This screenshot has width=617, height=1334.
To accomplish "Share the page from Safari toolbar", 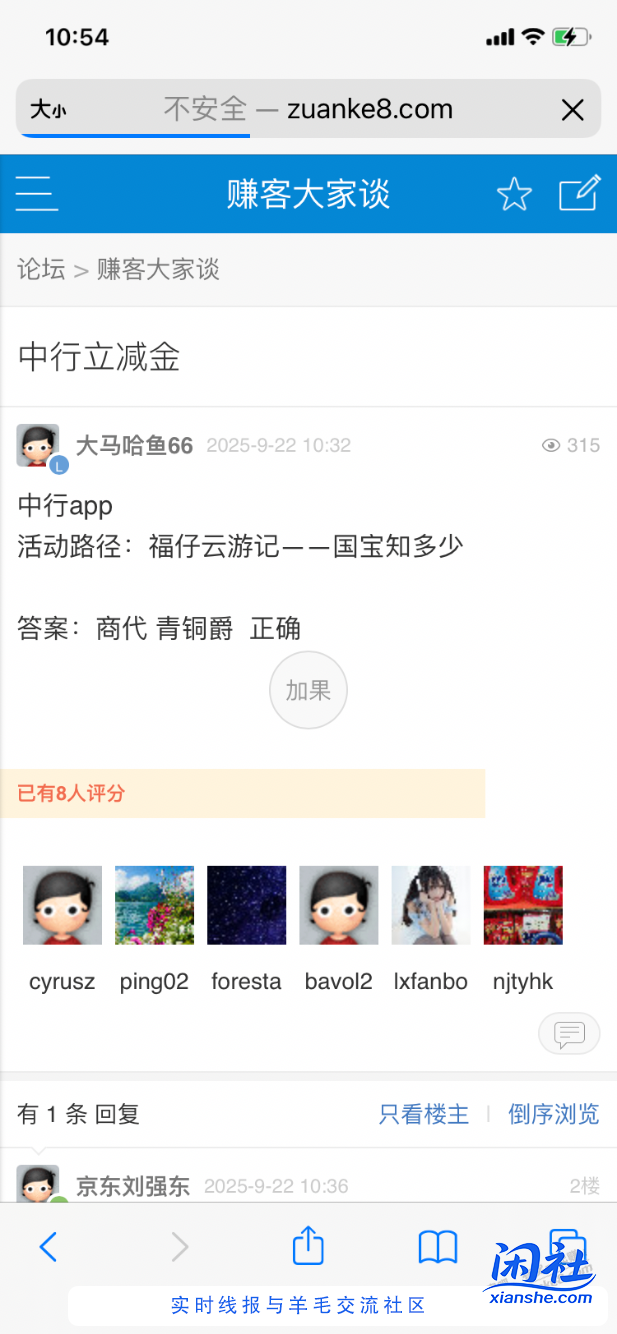I will point(308,1246).
